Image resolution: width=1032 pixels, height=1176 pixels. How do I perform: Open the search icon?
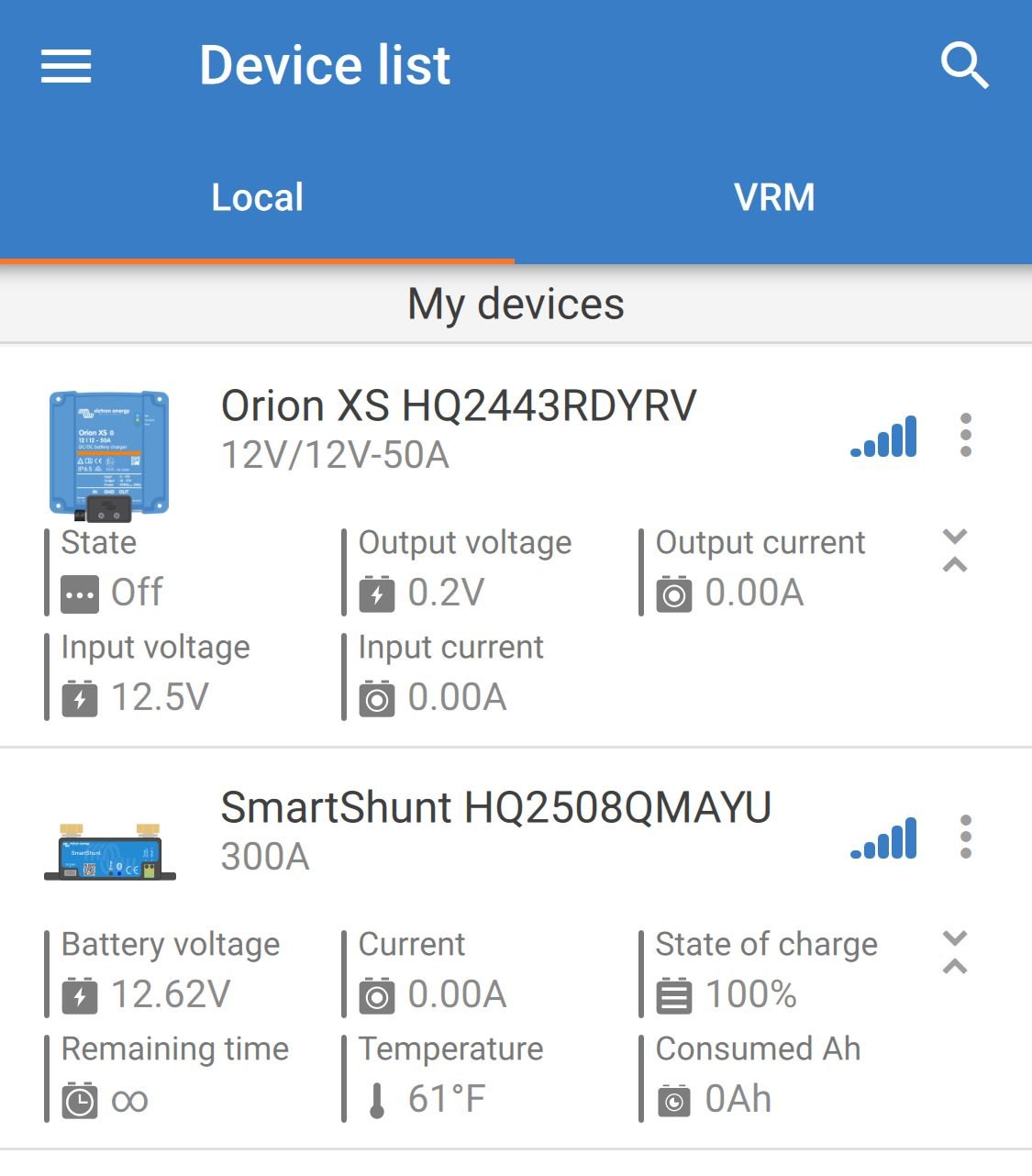tap(964, 66)
